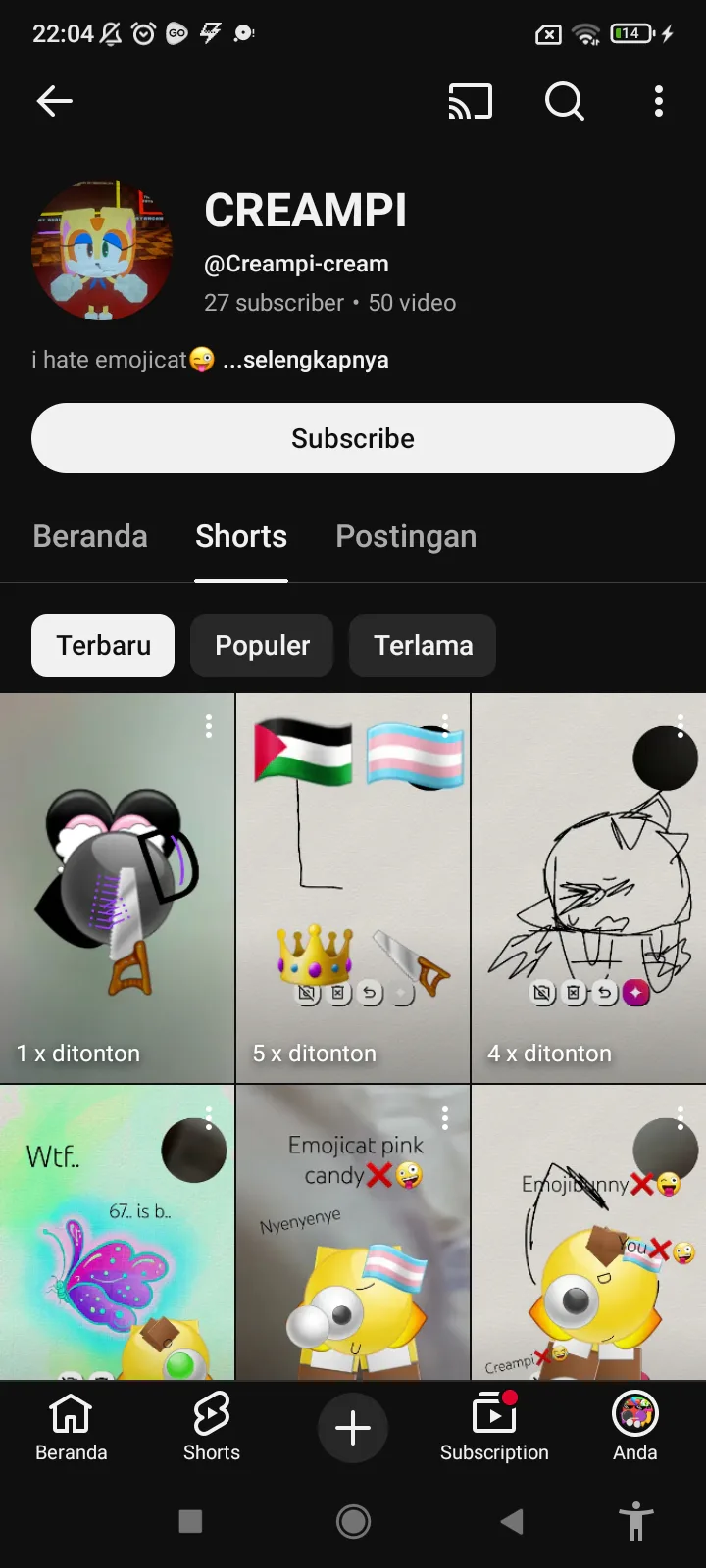Switch to the Postingan tab

(x=406, y=536)
